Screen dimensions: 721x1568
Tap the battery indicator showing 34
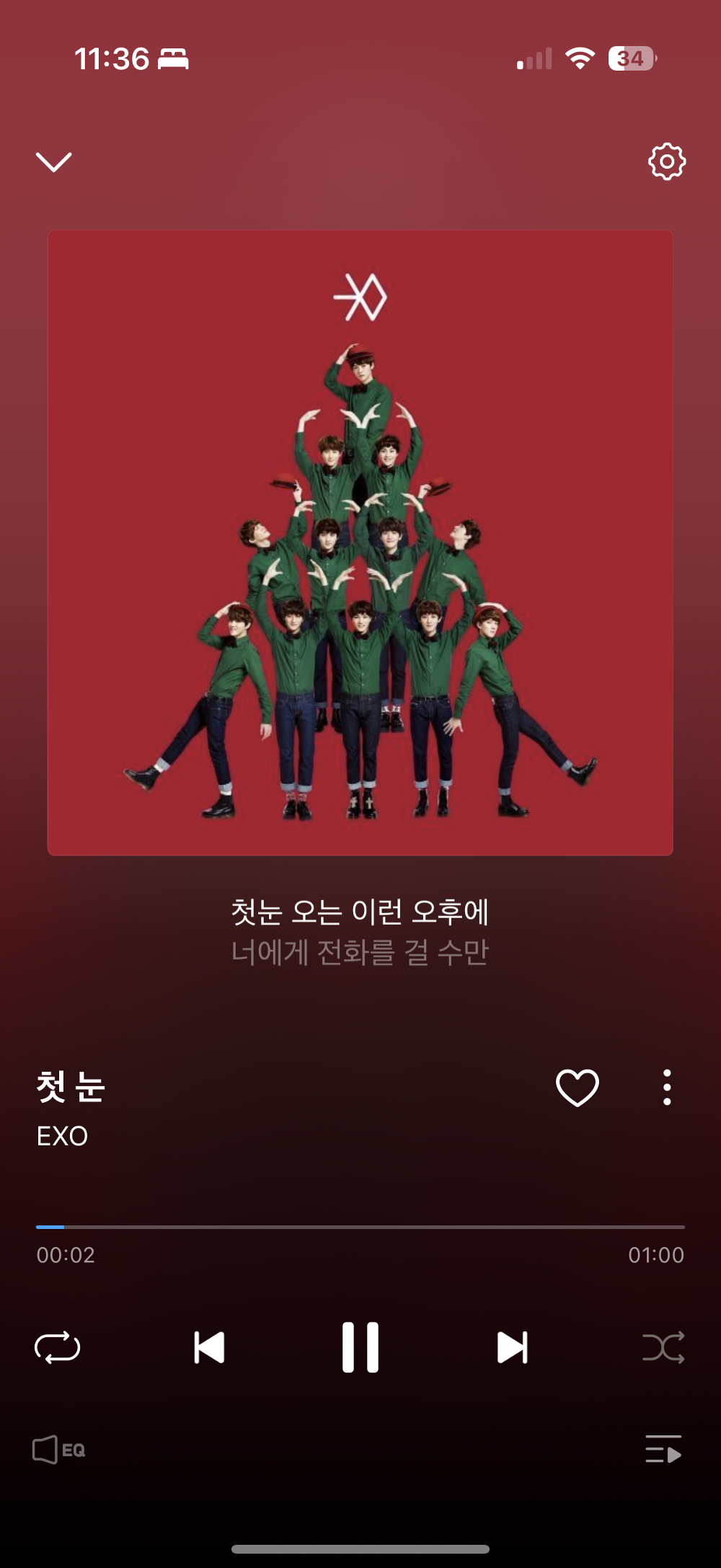(x=631, y=59)
